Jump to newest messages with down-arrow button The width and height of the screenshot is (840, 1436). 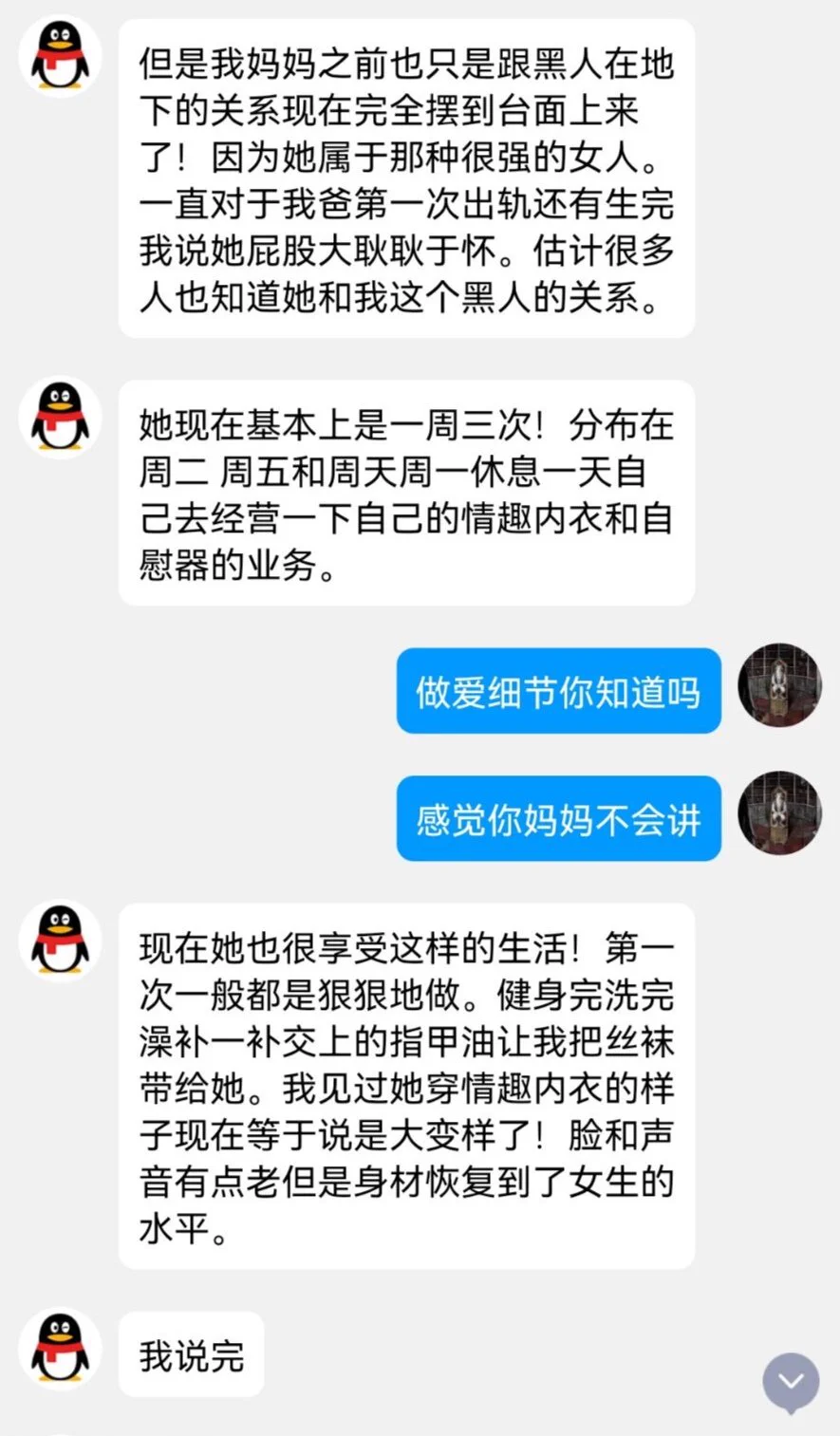(x=791, y=1381)
